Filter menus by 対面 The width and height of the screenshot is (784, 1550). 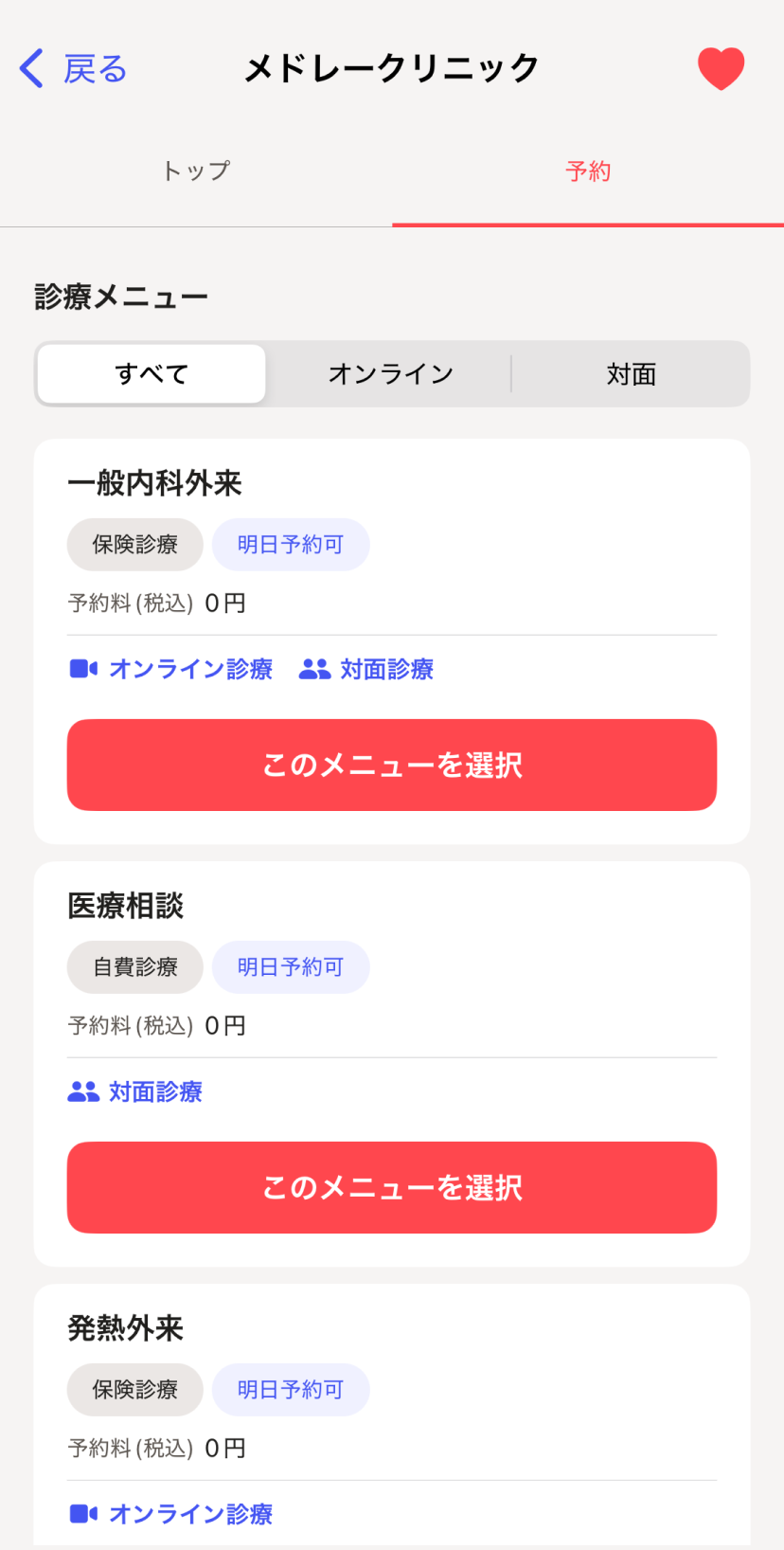tap(631, 374)
